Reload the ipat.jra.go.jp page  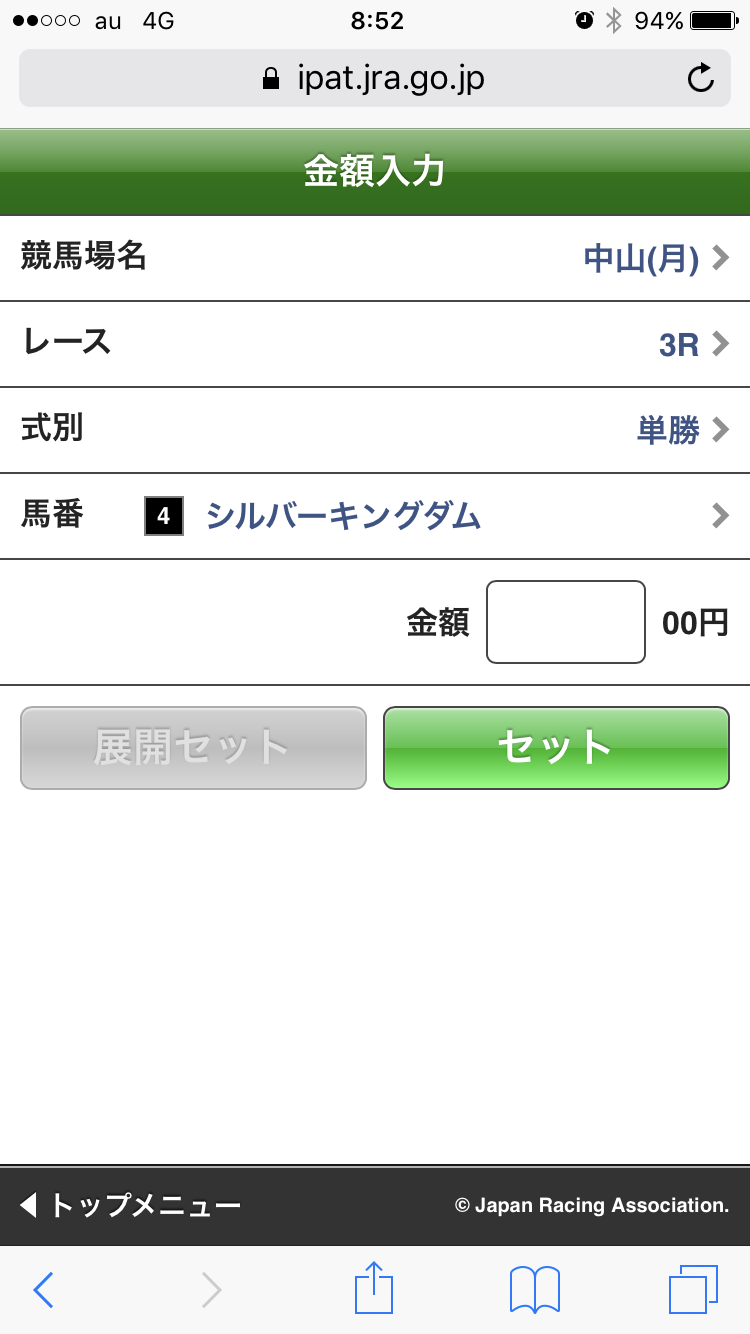tap(699, 77)
